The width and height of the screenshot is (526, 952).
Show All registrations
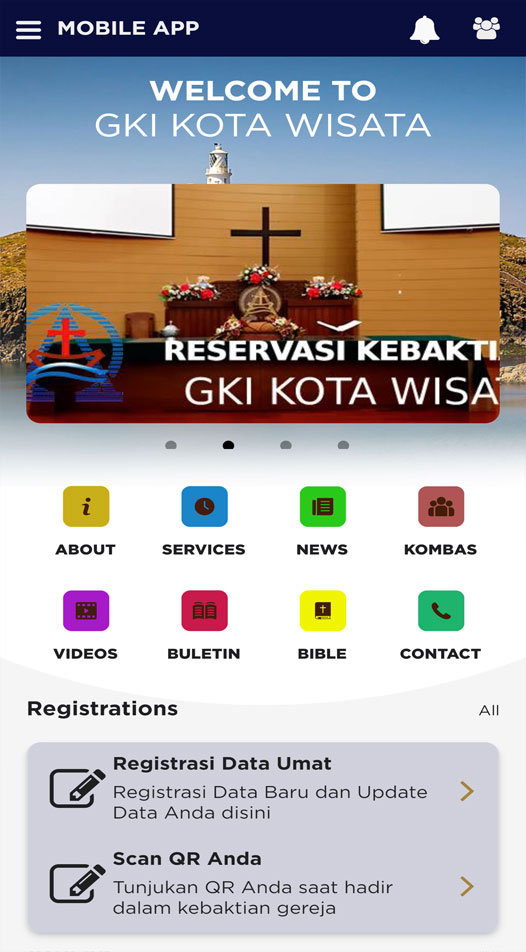tap(489, 710)
